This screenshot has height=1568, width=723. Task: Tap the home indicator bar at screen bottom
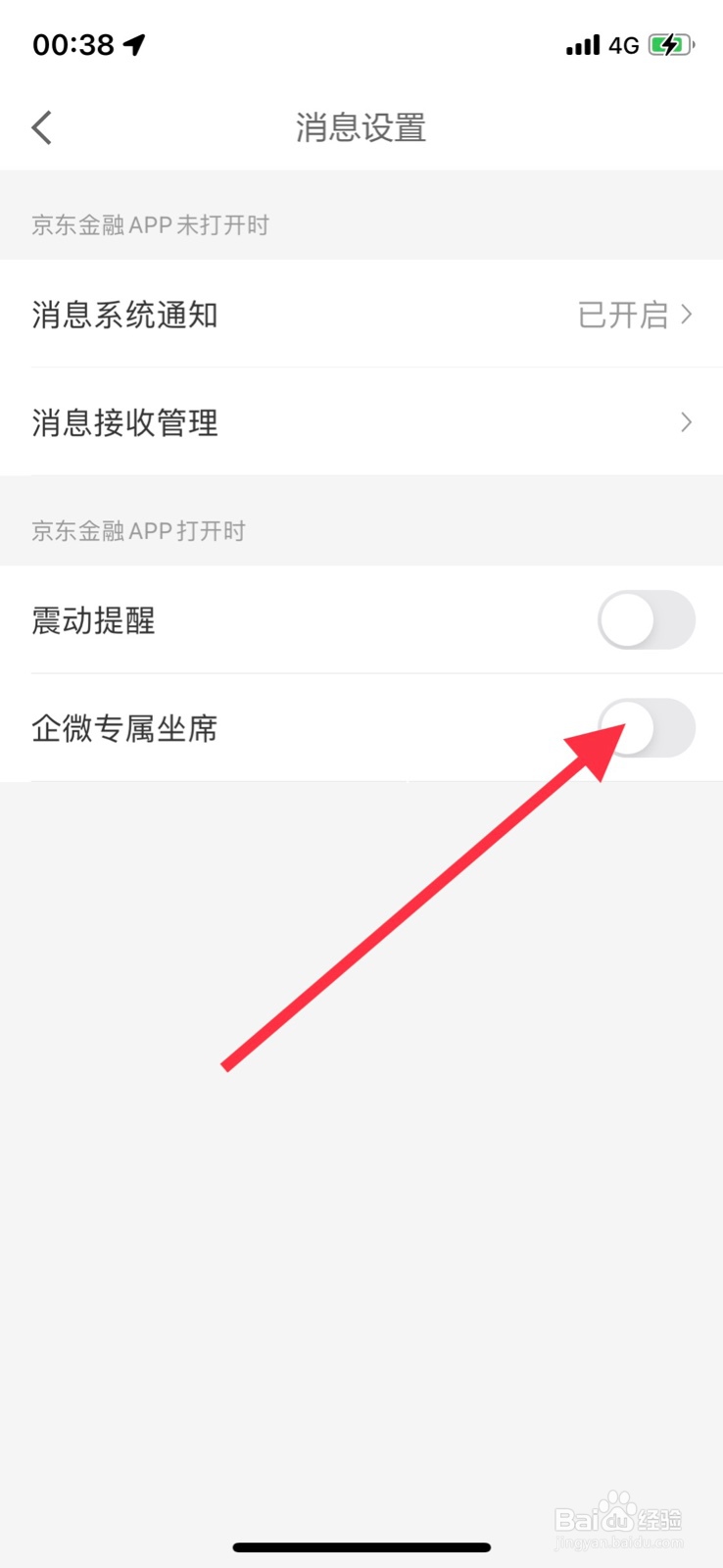pos(361,1546)
